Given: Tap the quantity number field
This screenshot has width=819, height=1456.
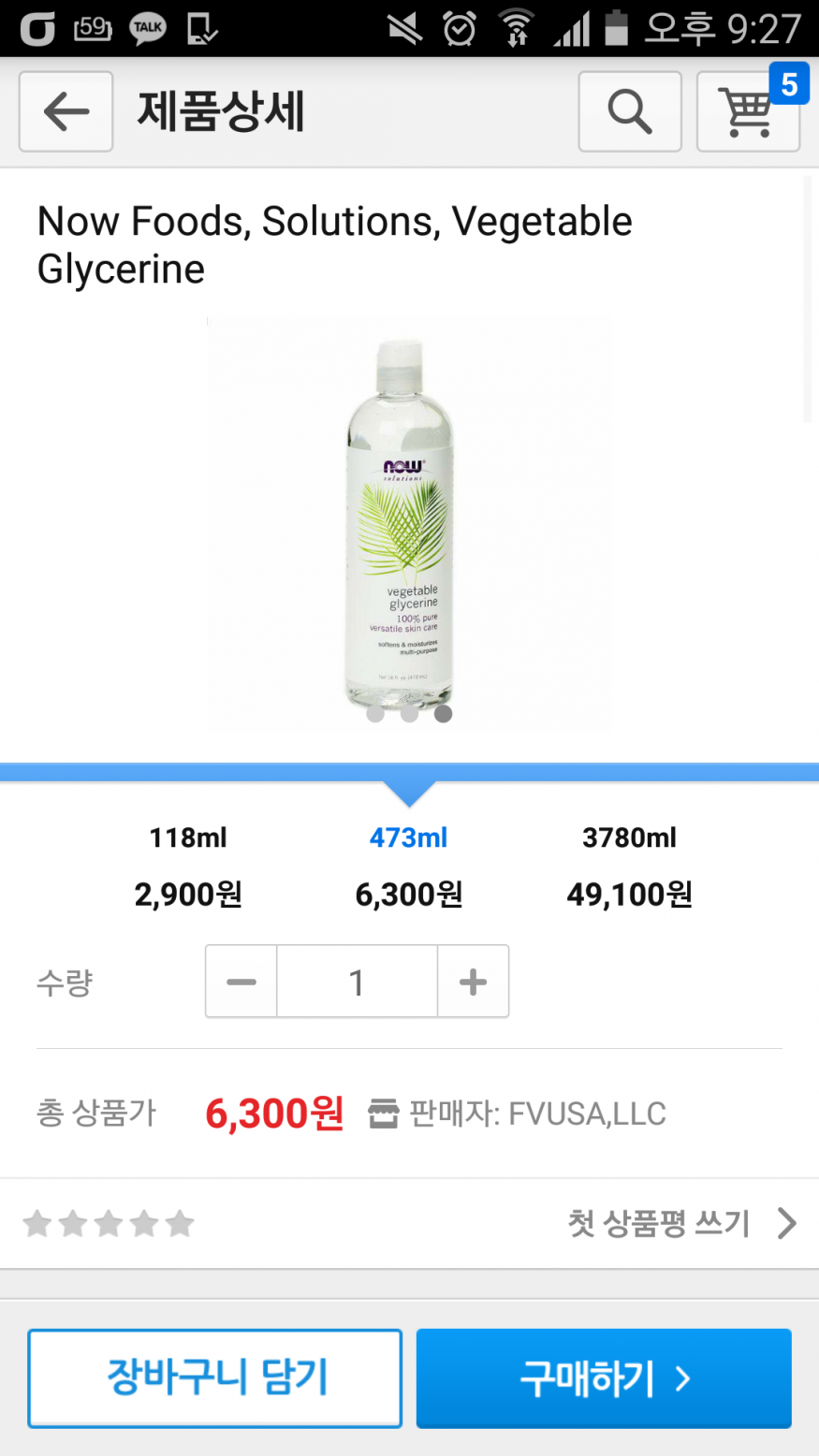Looking at the screenshot, I should coord(357,982).
